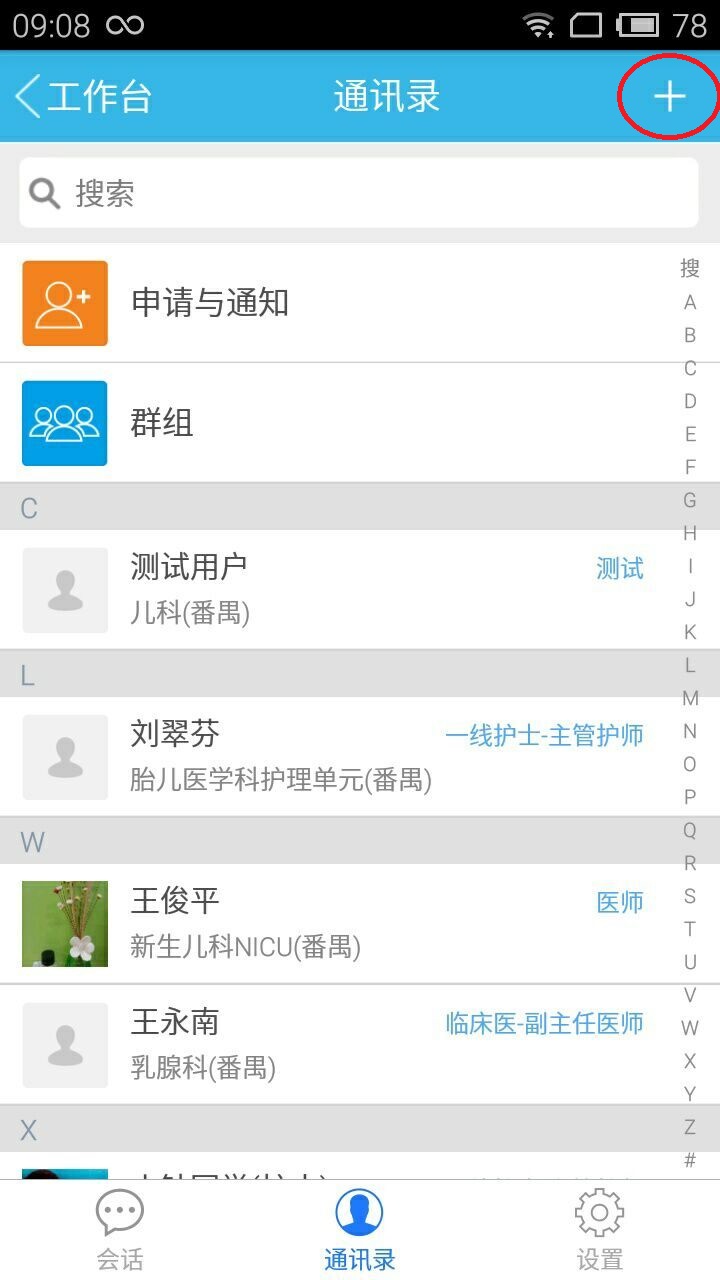This screenshot has width=720, height=1280.
Task: Open contact 刘翠芬
Action: click(340, 756)
